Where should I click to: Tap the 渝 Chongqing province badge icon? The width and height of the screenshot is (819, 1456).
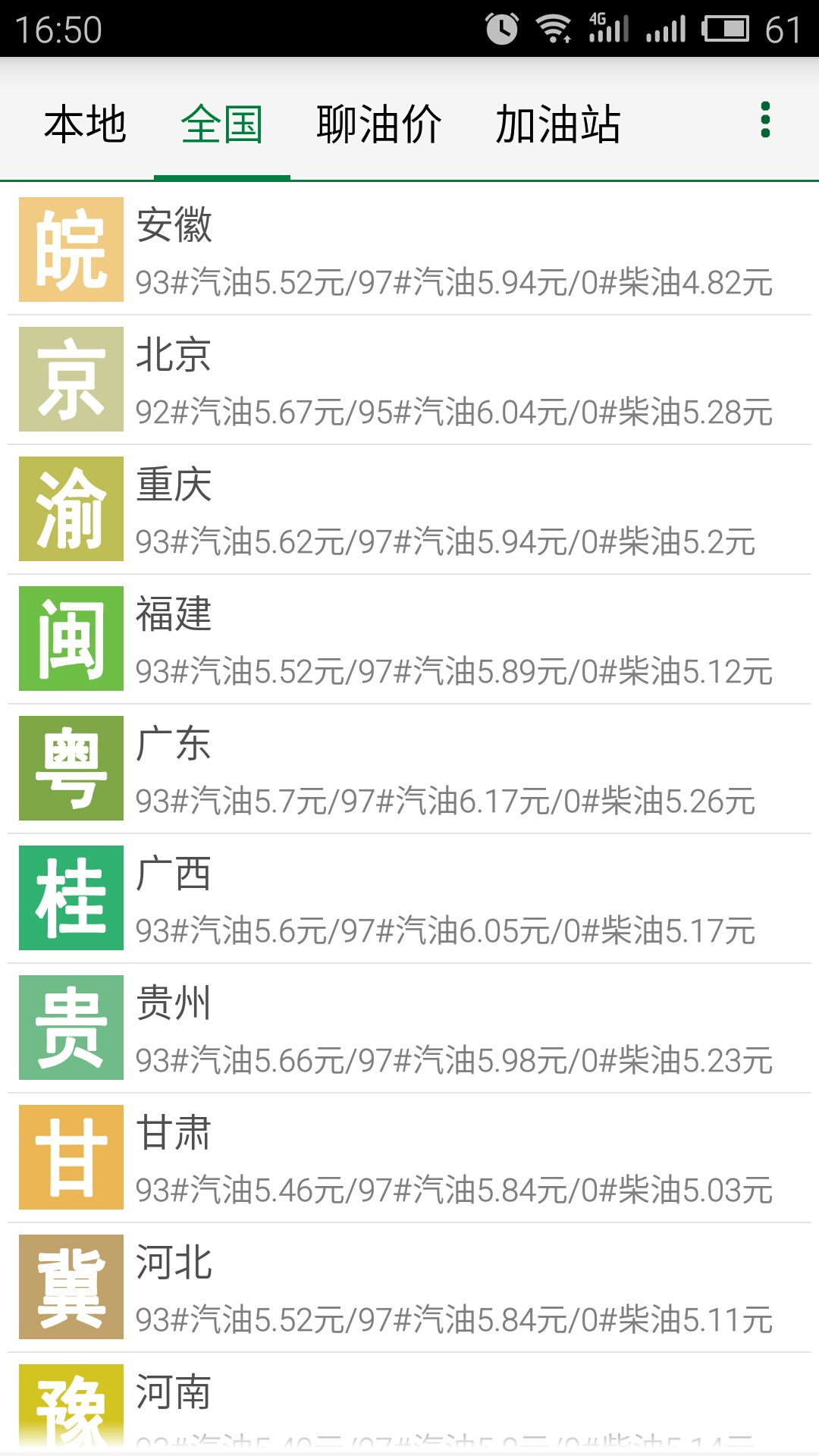coord(70,509)
